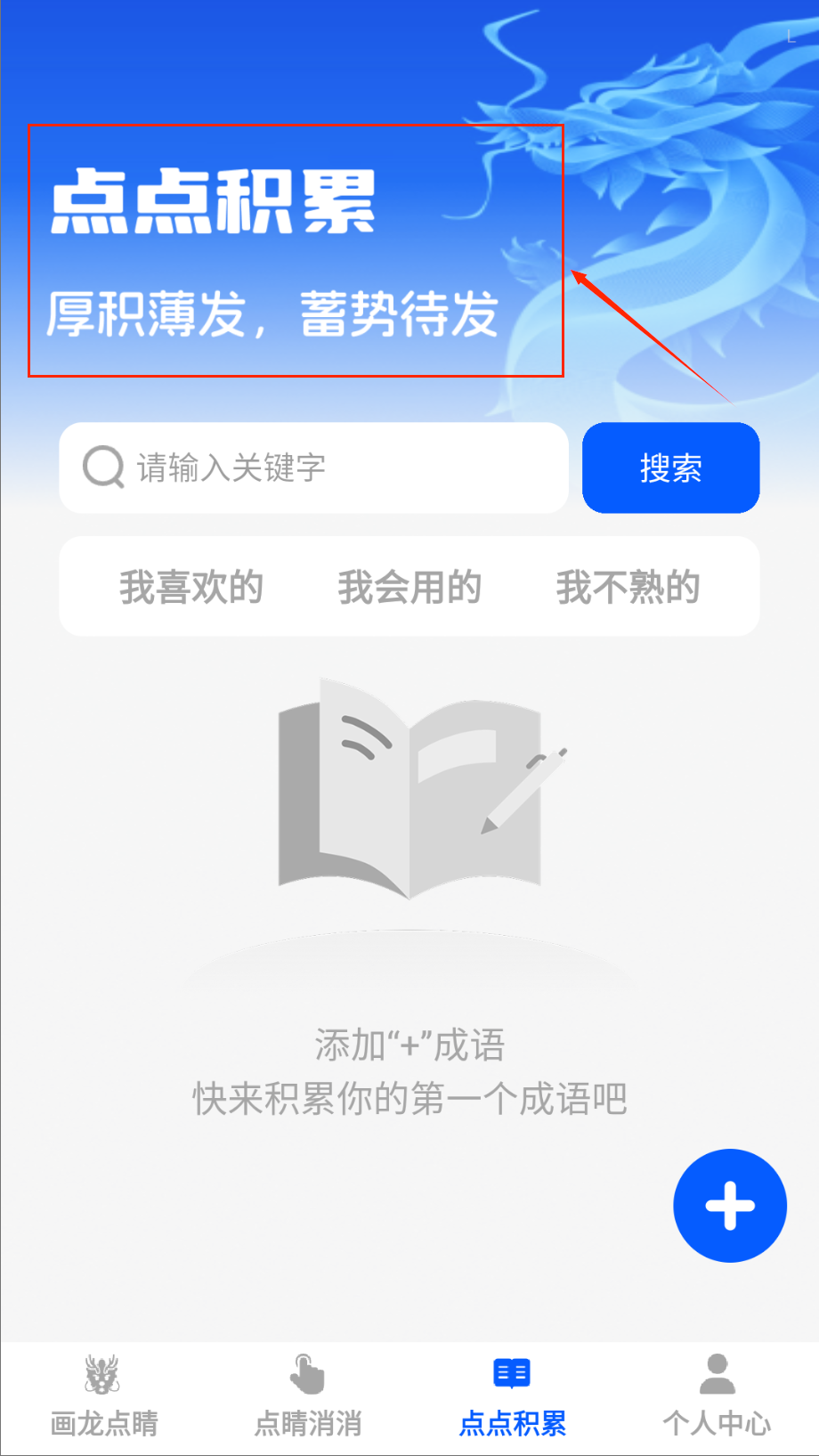Tap the keyword search input field
This screenshot has width=819, height=1456.
coord(338,468)
